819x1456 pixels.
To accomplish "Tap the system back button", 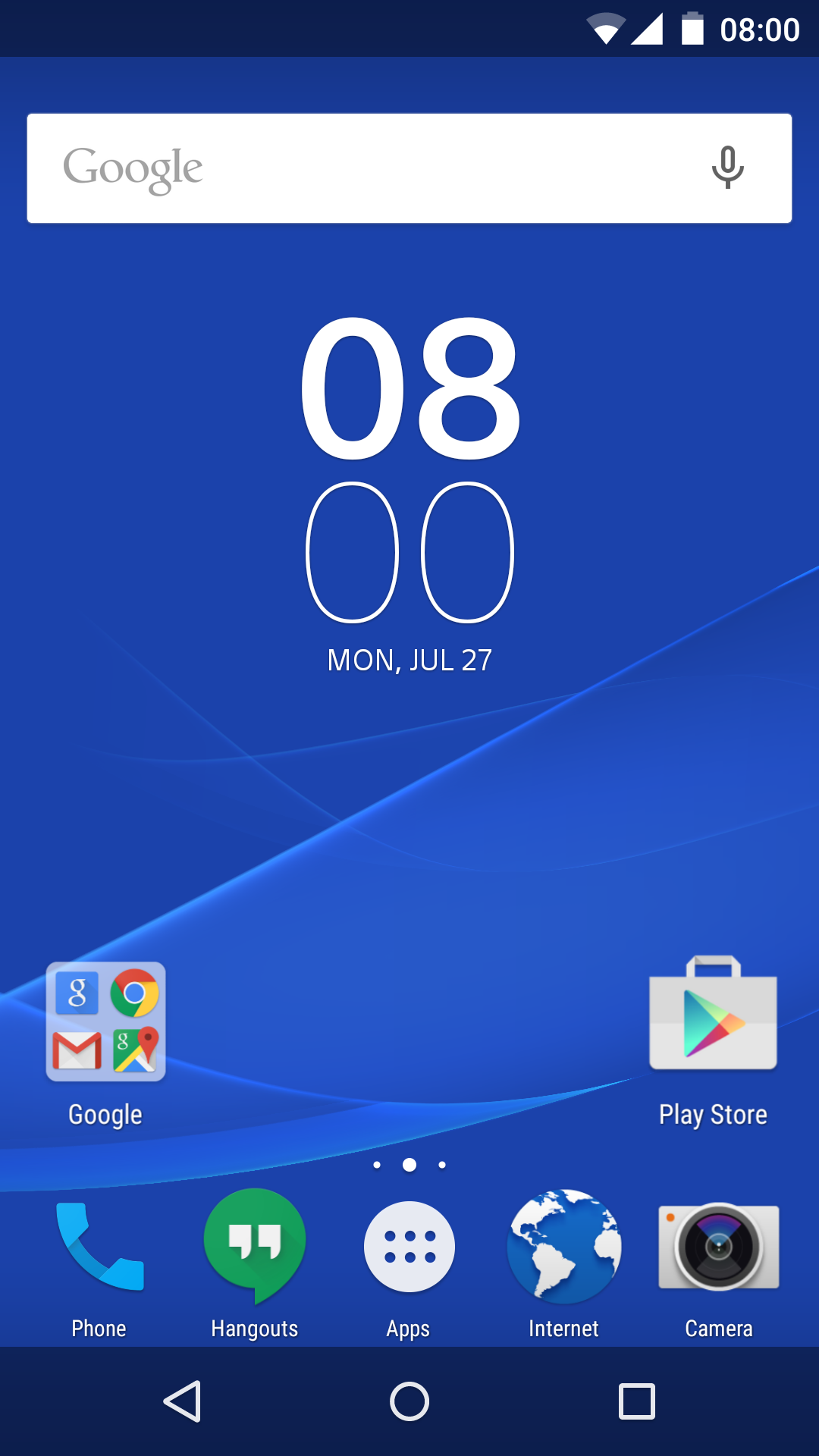I will click(x=183, y=1401).
